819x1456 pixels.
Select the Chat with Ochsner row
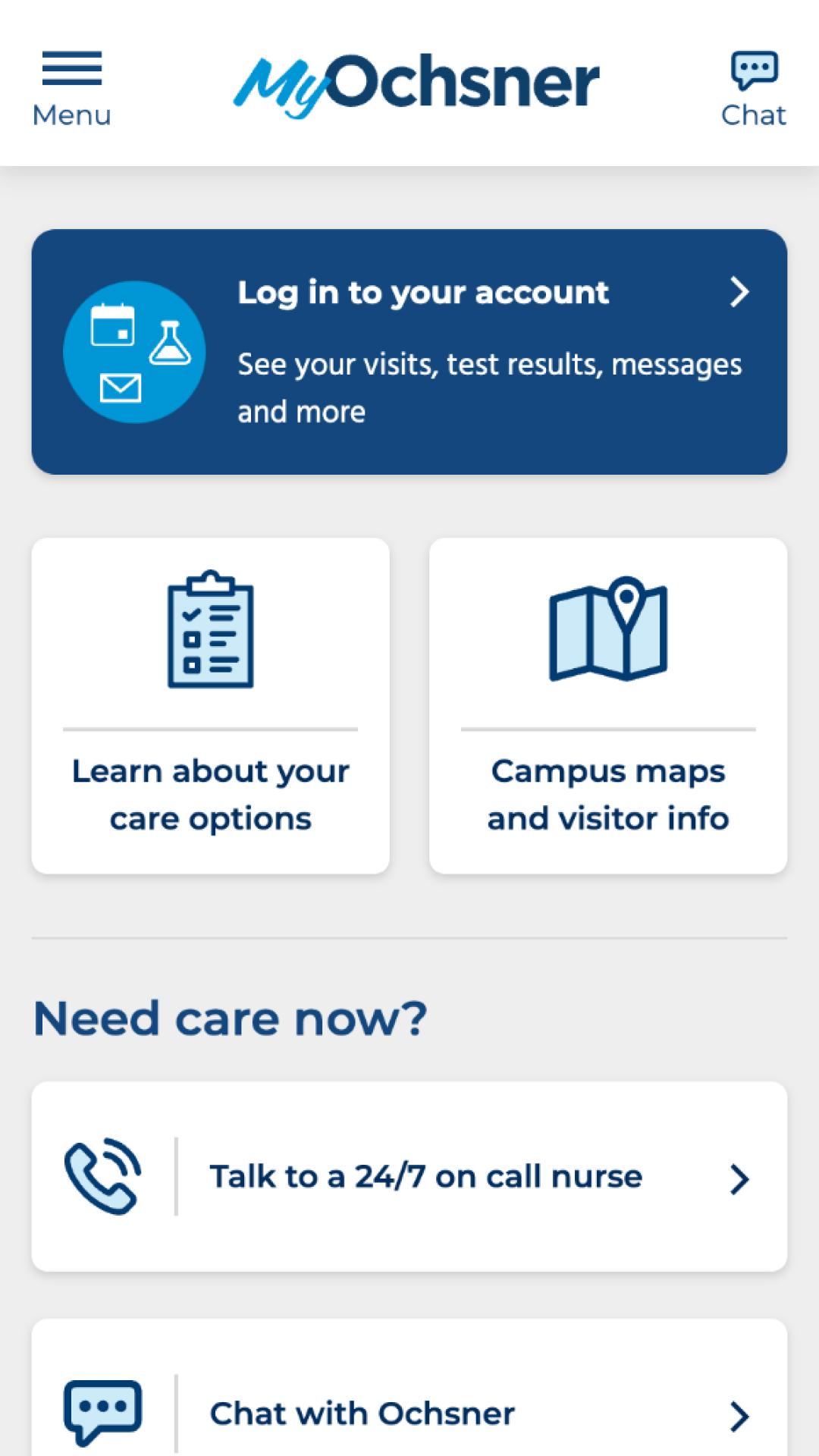tap(409, 1412)
